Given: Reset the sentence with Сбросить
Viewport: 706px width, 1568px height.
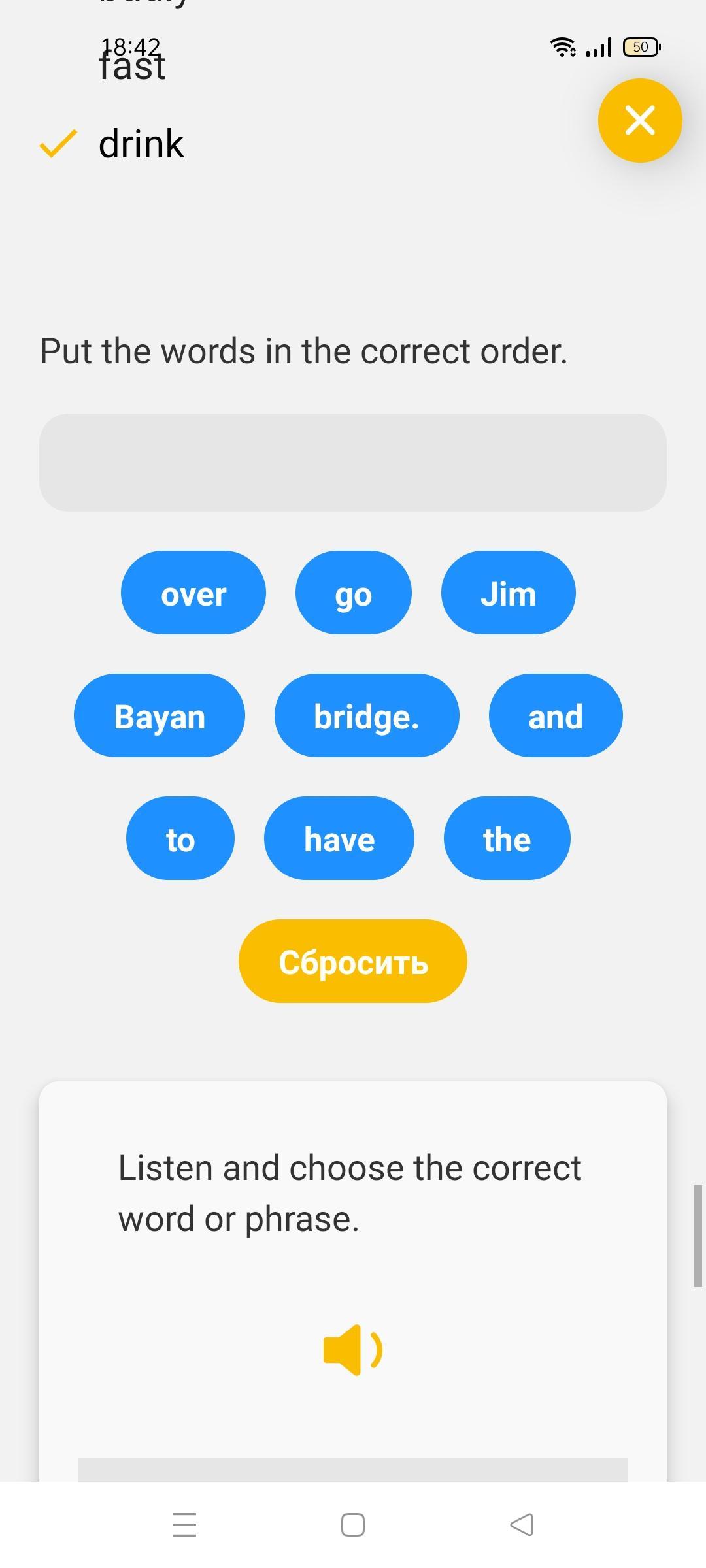Looking at the screenshot, I should tap(353, 961).
